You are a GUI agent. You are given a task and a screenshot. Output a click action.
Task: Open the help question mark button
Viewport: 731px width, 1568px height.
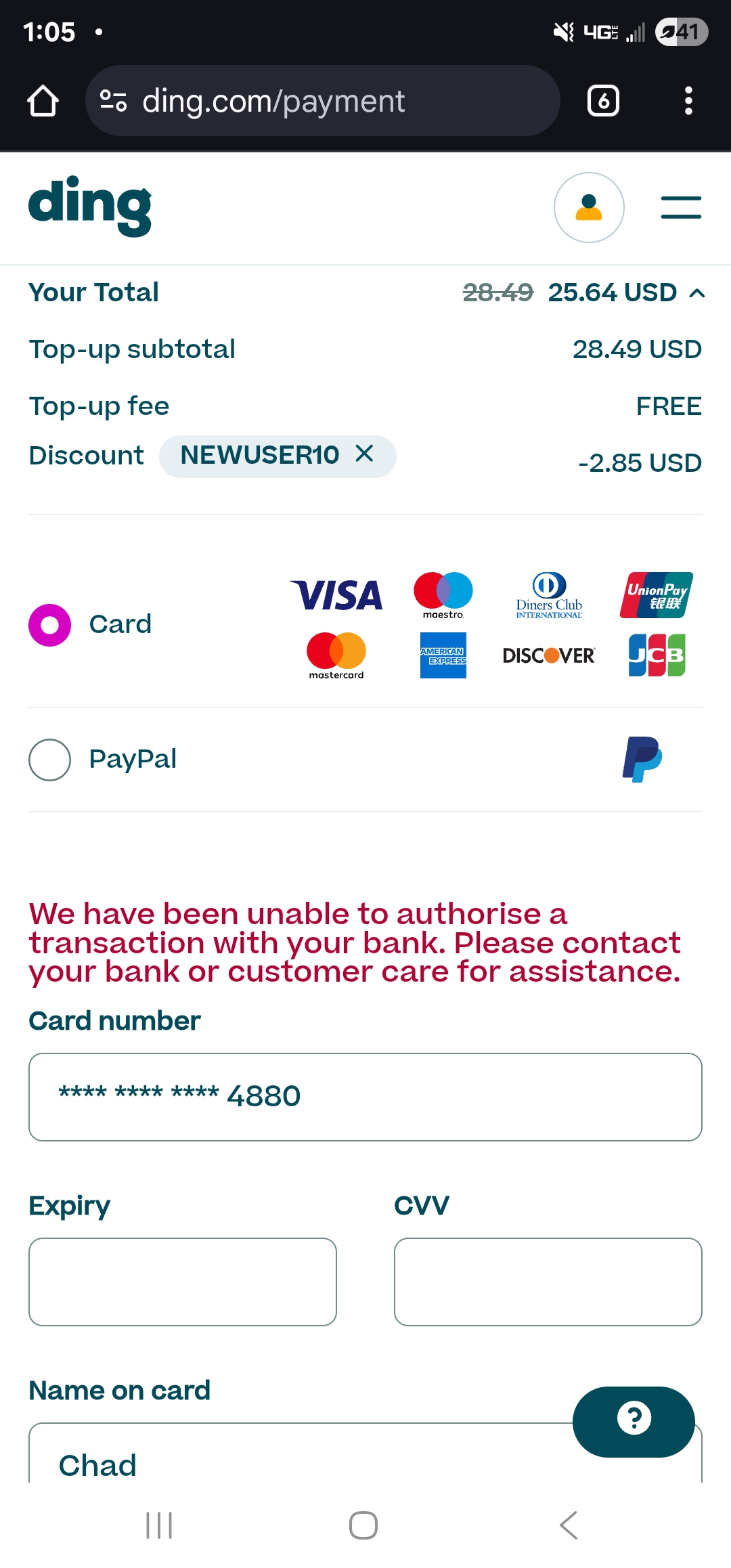click(x=634, y=1421)
